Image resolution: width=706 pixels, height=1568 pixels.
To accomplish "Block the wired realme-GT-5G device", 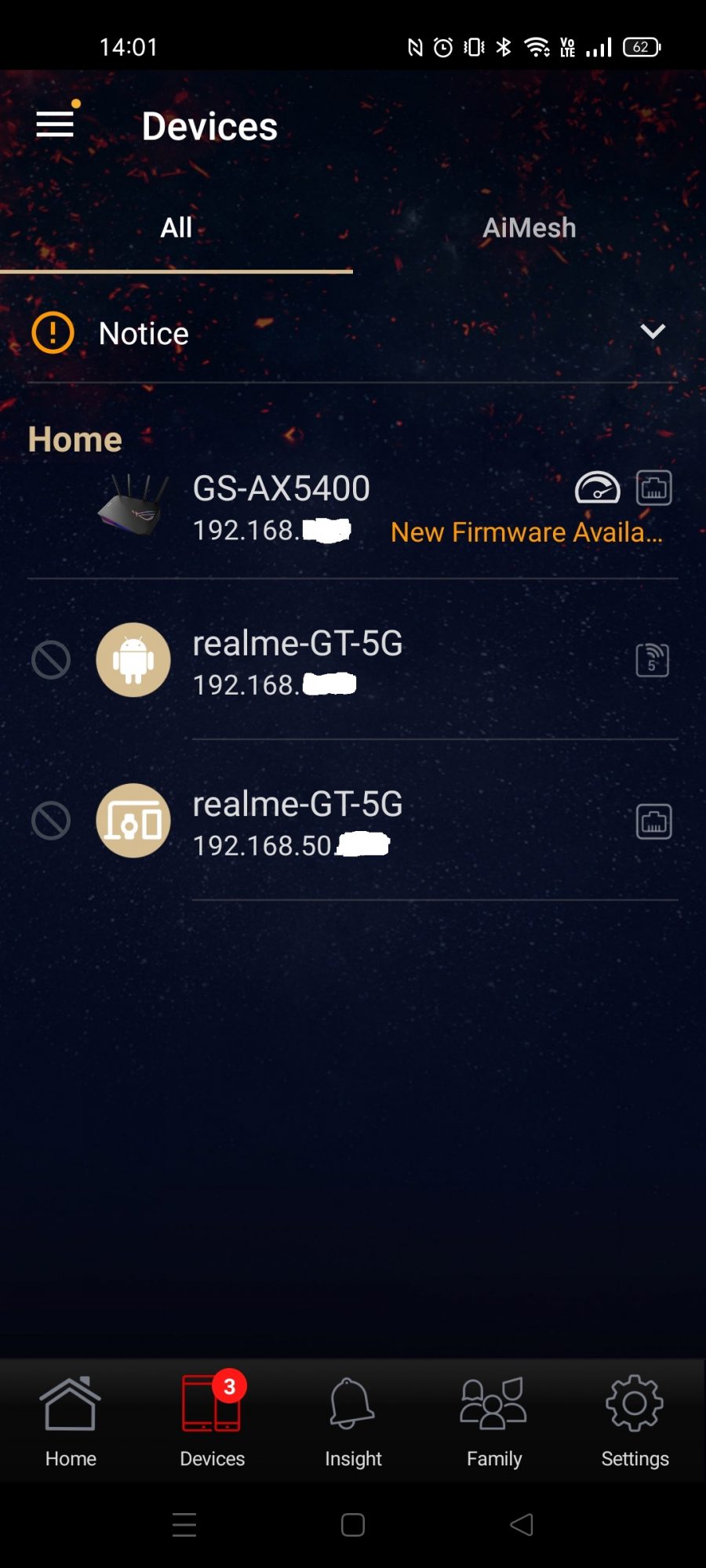I will point(51,821).
